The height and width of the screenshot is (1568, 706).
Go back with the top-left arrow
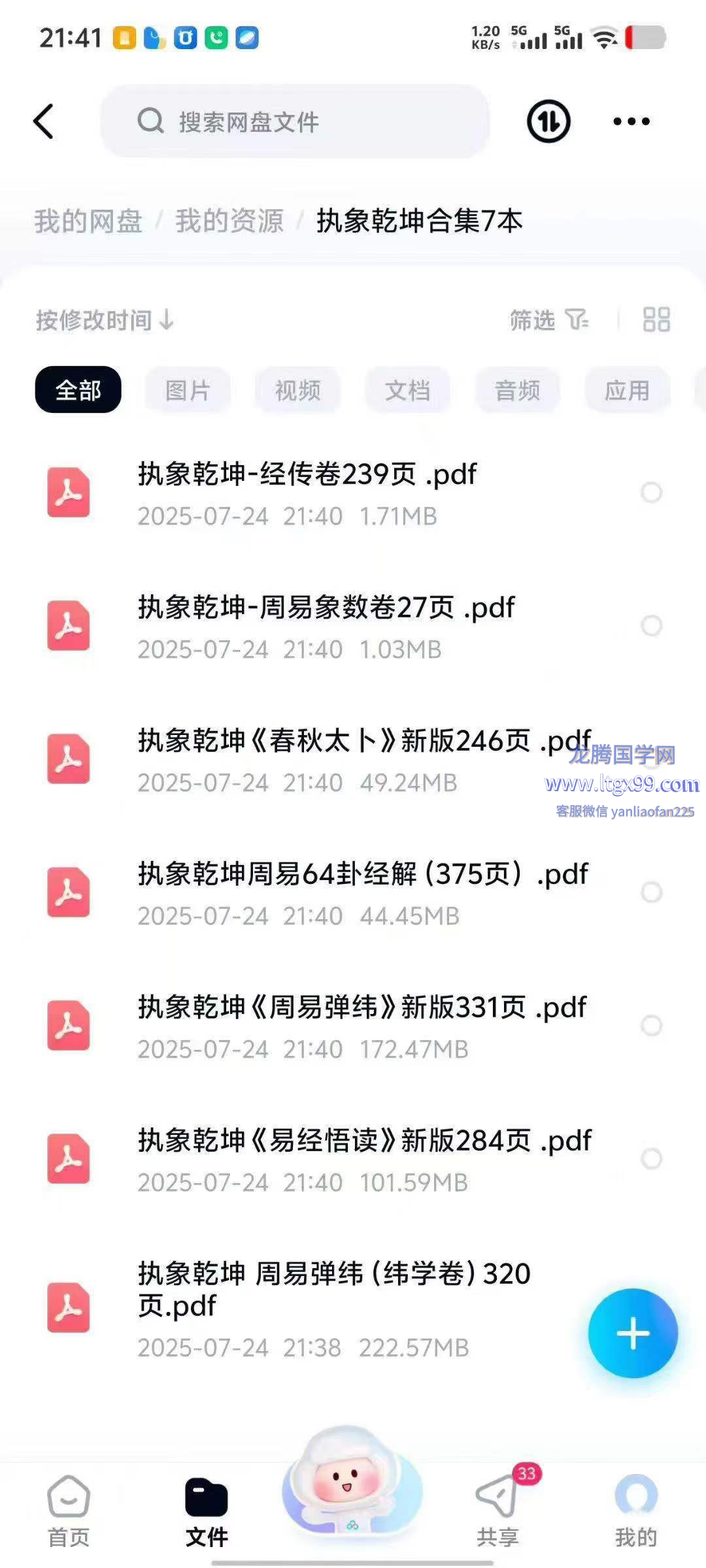[x=44, y=122]
